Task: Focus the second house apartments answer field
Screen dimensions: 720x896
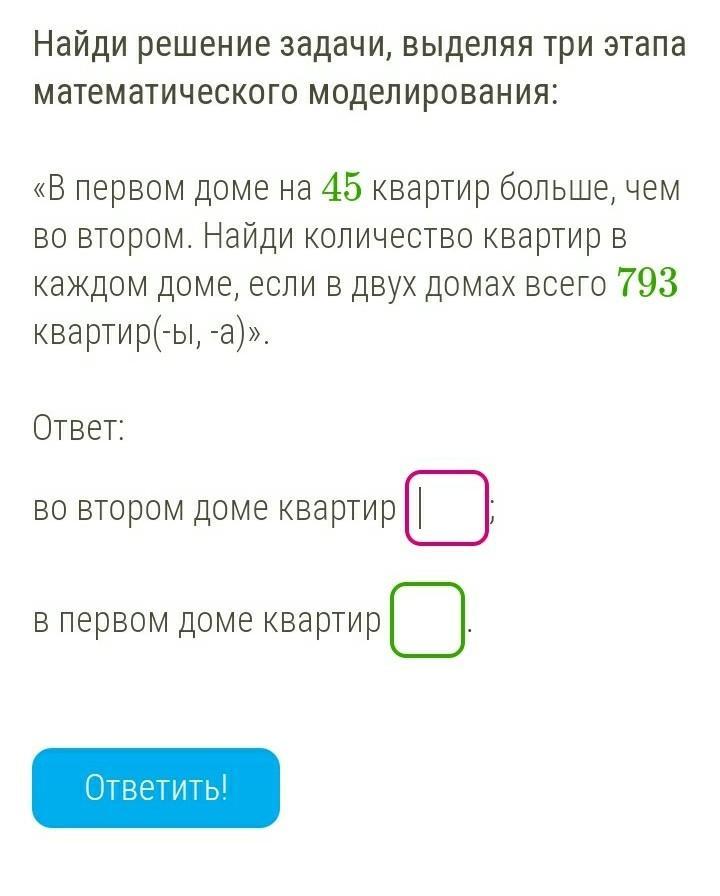Action: click(447, 508)
